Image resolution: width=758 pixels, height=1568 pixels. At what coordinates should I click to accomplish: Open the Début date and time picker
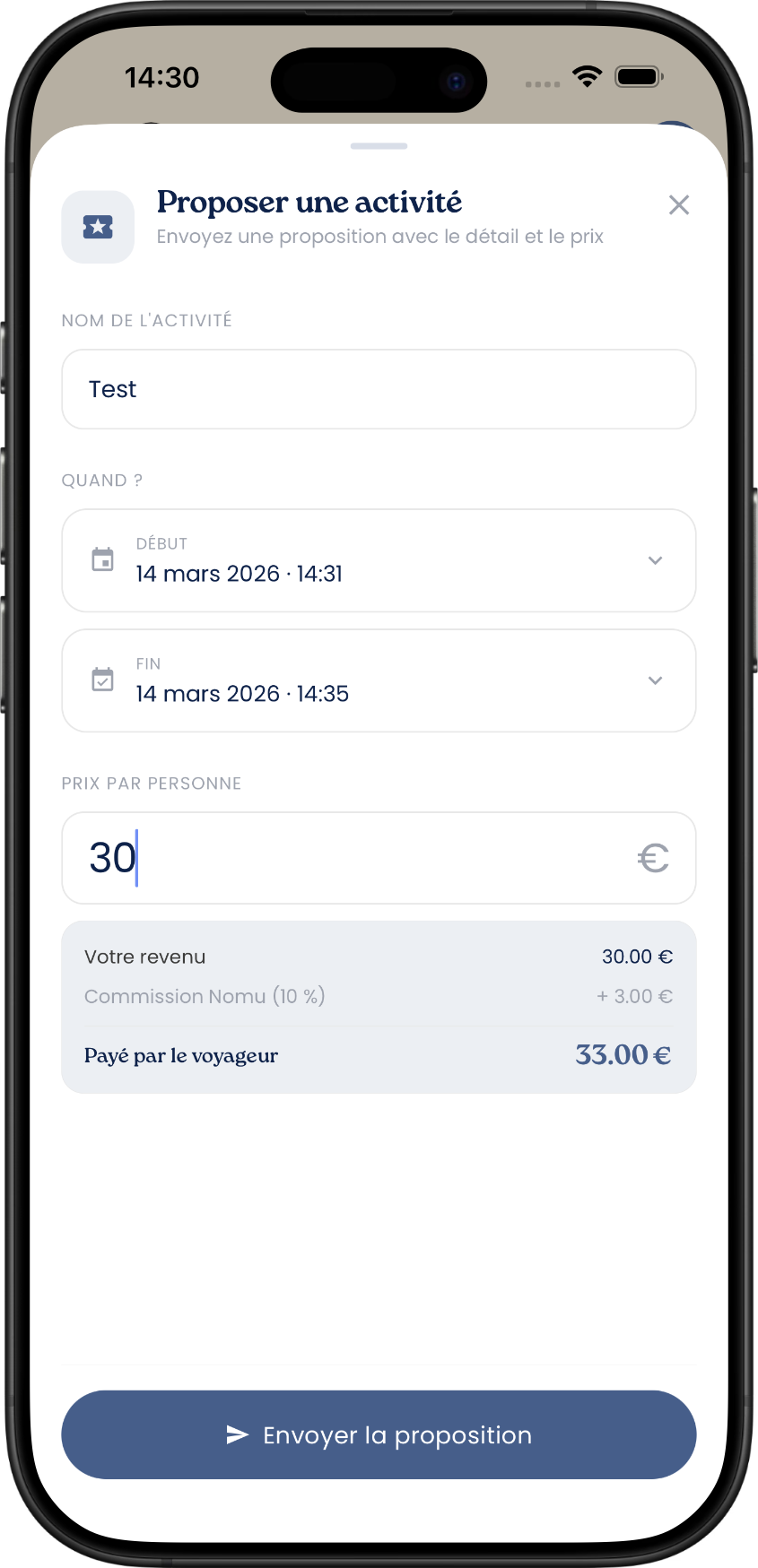[379, 560]
